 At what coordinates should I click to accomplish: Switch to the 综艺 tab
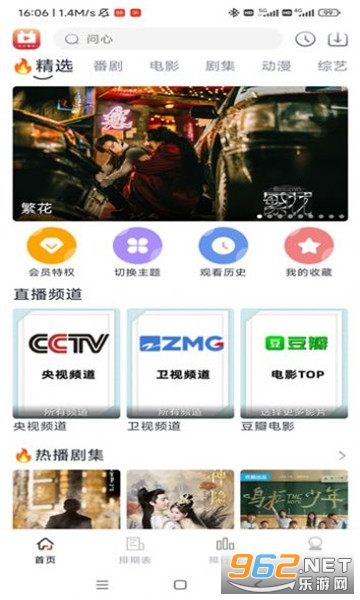pyautogui.click(x=332, y=66)
